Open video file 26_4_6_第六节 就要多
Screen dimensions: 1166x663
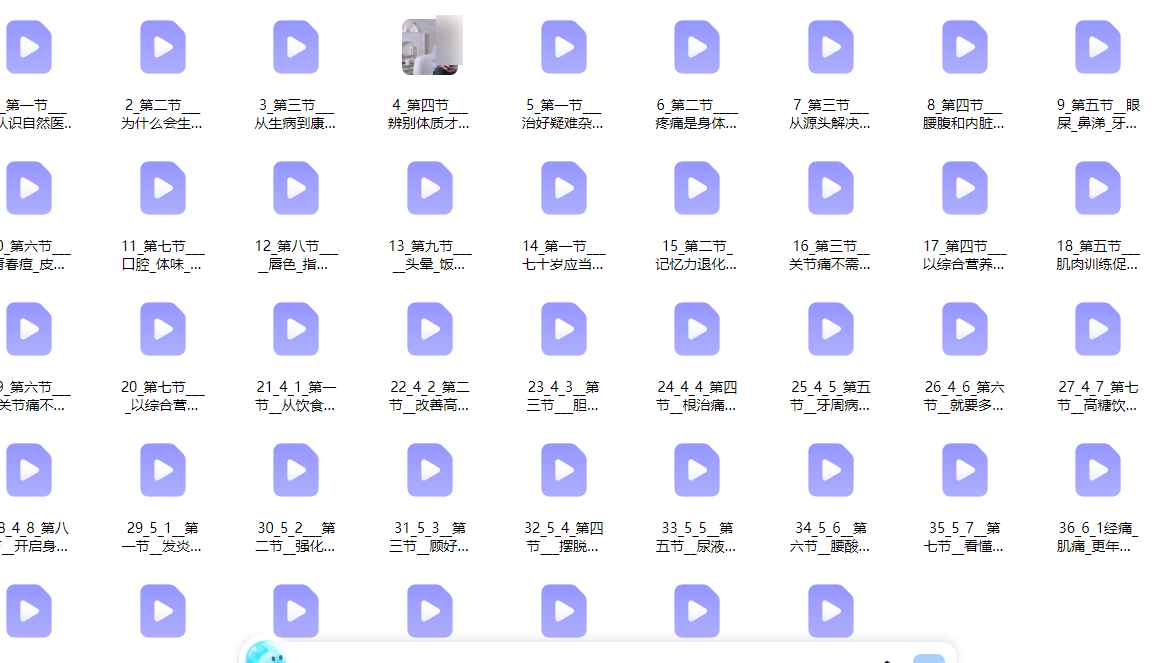tap(965, 329)
